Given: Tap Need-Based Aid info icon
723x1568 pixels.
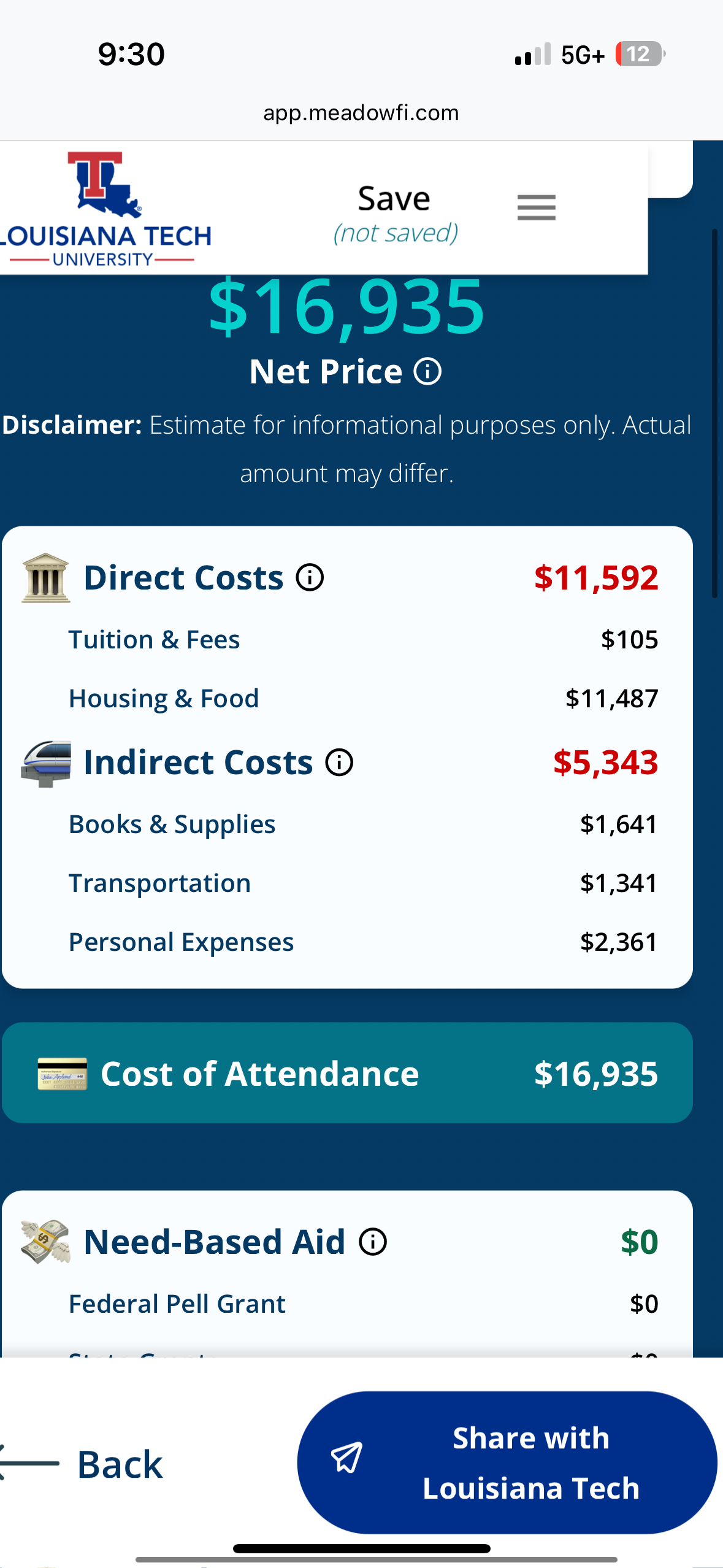Looking at the screenshot, I should coord(373,1242).
